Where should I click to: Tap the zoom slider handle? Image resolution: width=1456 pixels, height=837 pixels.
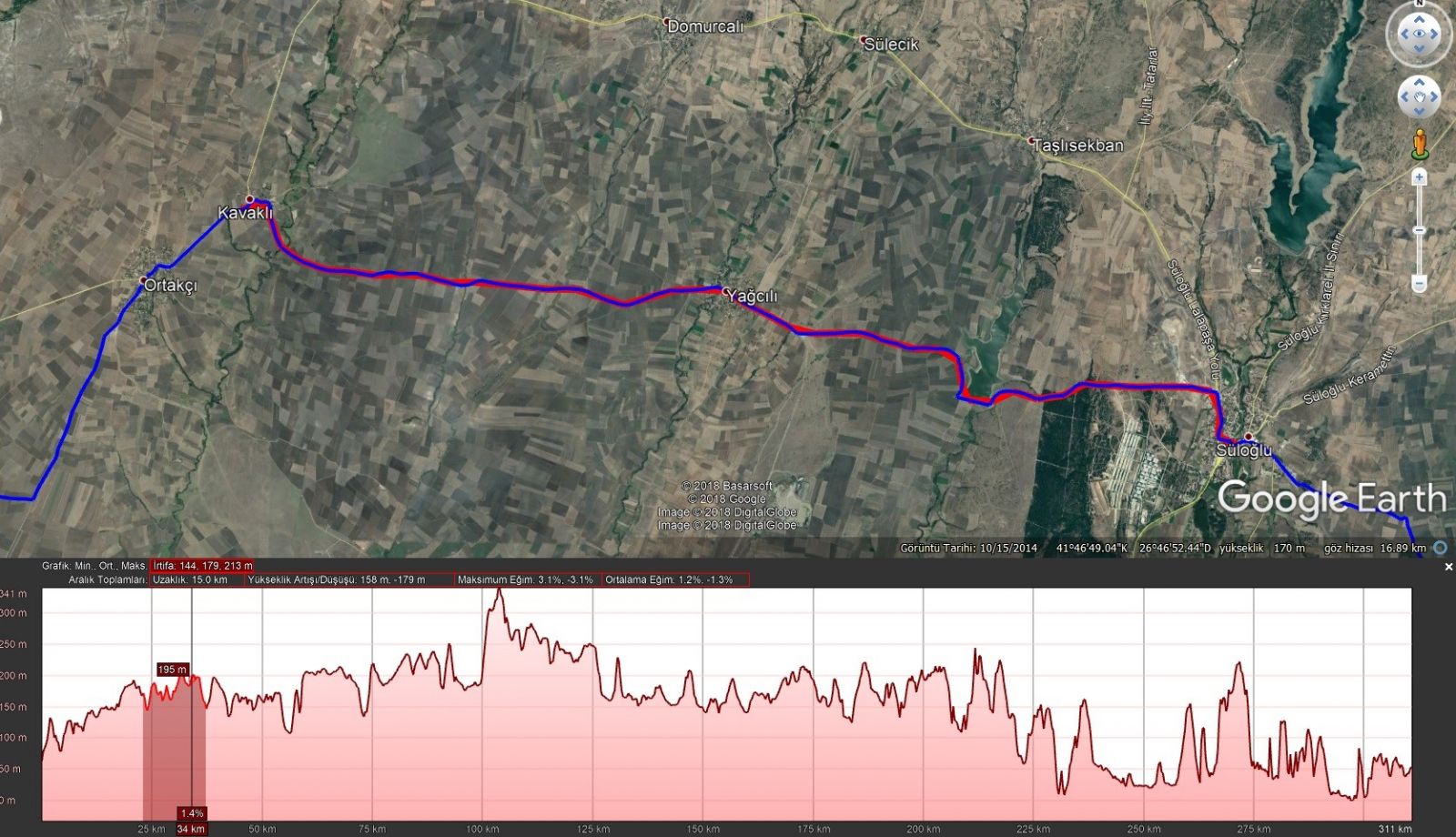point(1419,231)
